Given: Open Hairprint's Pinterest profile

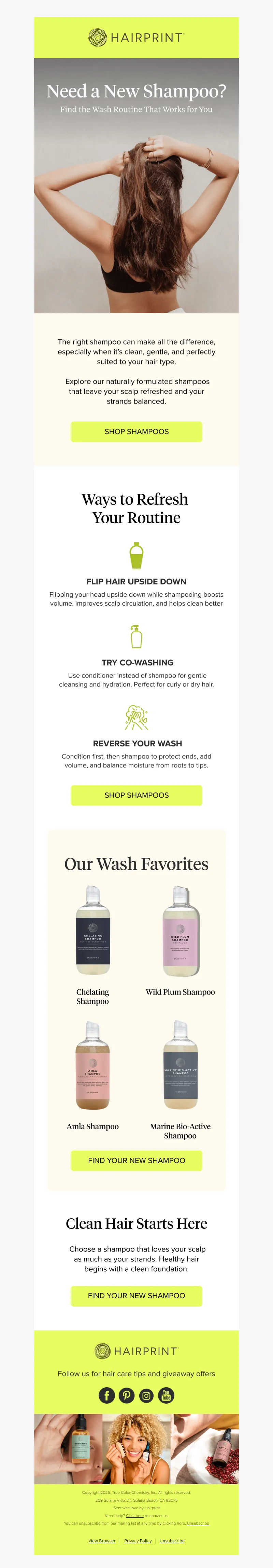Looking at the screenshot, I should click(x=127, y=1395).
